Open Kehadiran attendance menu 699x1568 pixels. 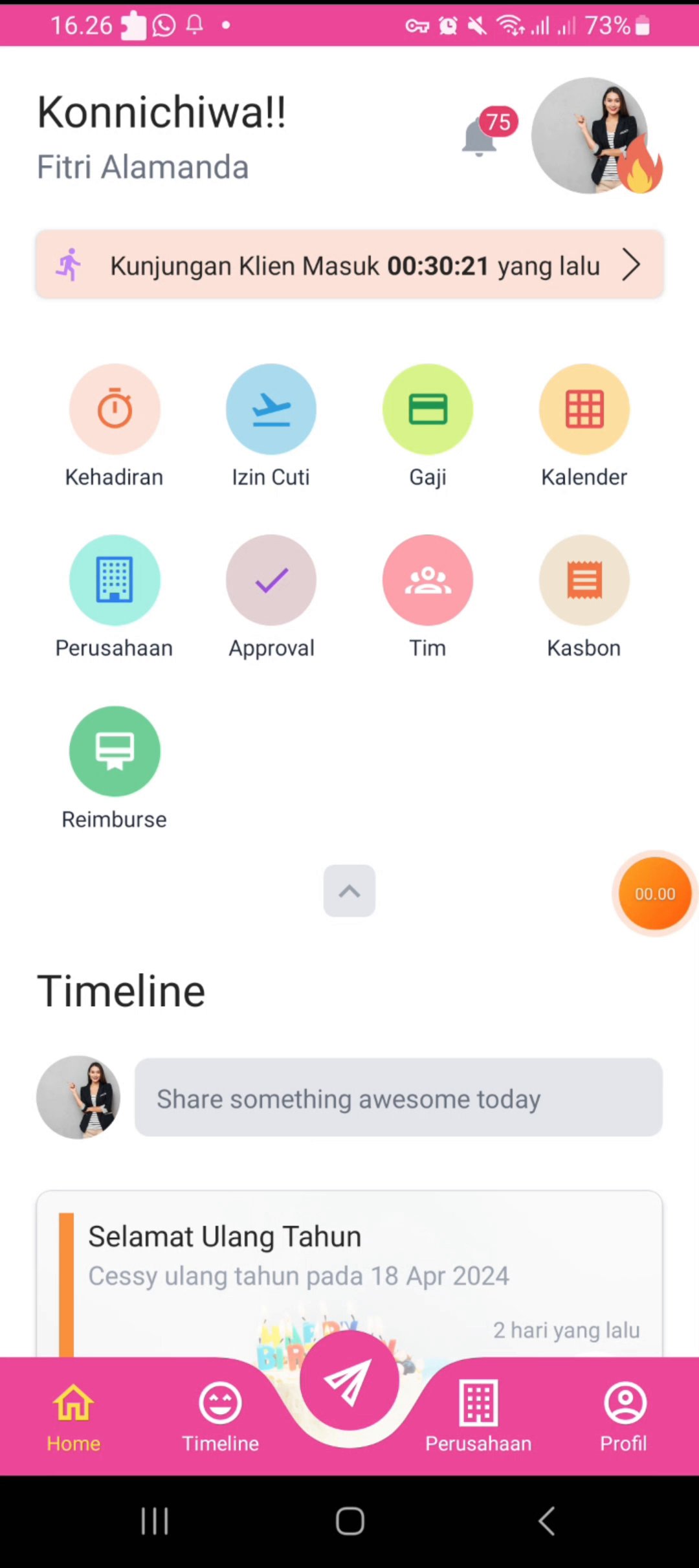pyautogui.click(x=115, y=410)
